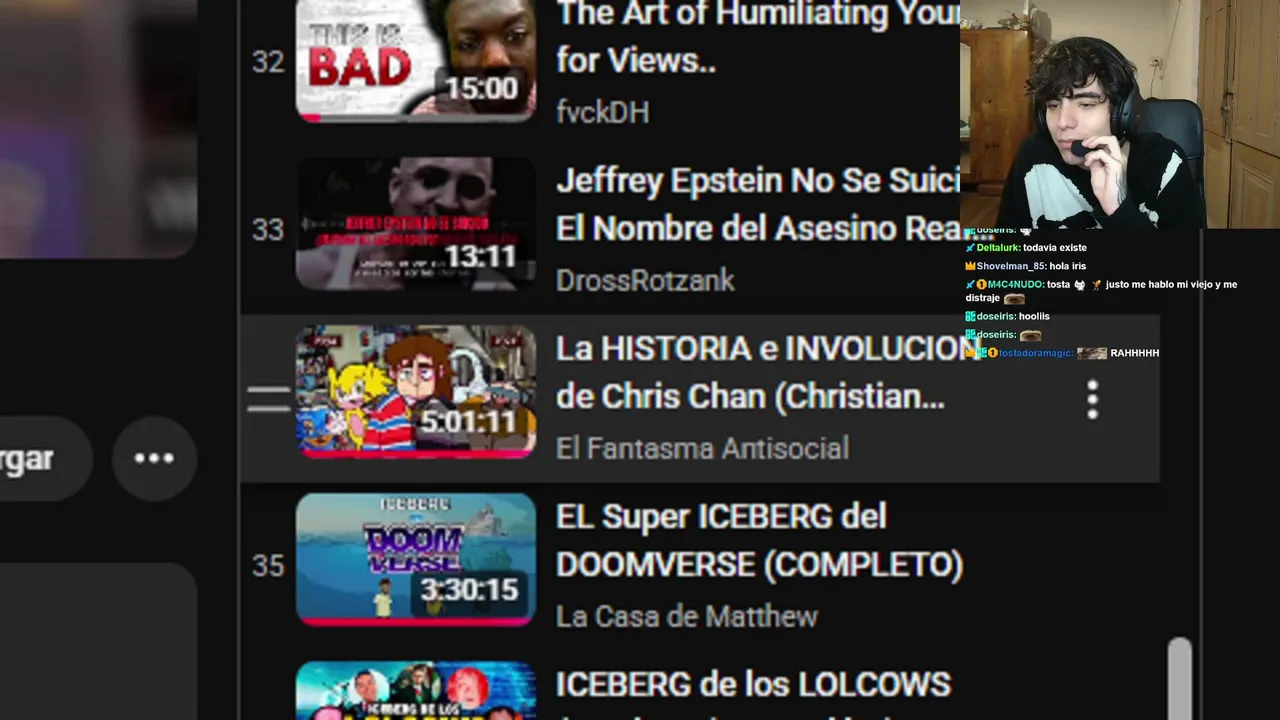Go to La Casa de Matthew channel
This screenshot has width=1280, height=720.
pos(686,616)
